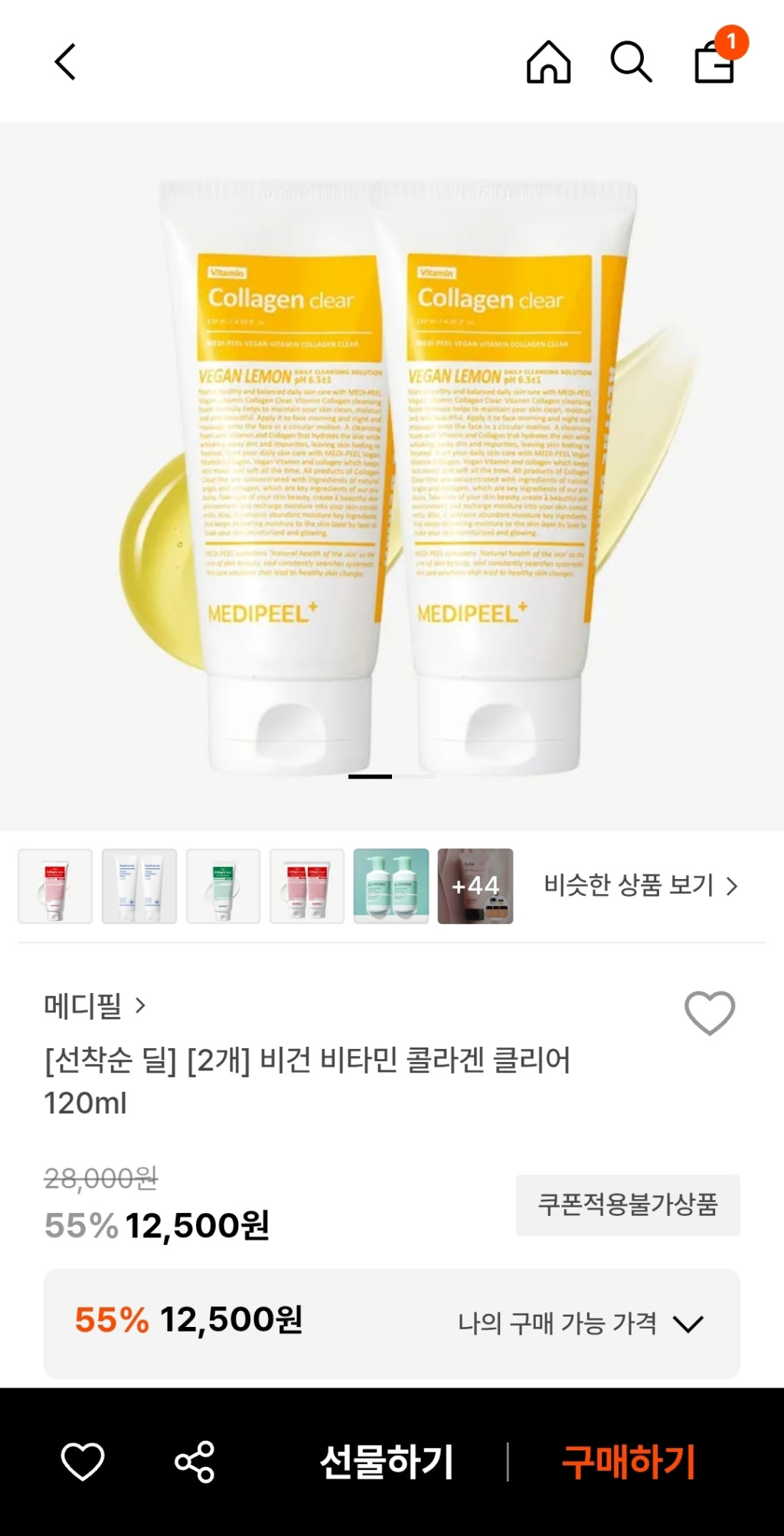The image size is (784, 1536).
Task: Wishlist the product with the heart beside the title
Action: click(710, 1012)
